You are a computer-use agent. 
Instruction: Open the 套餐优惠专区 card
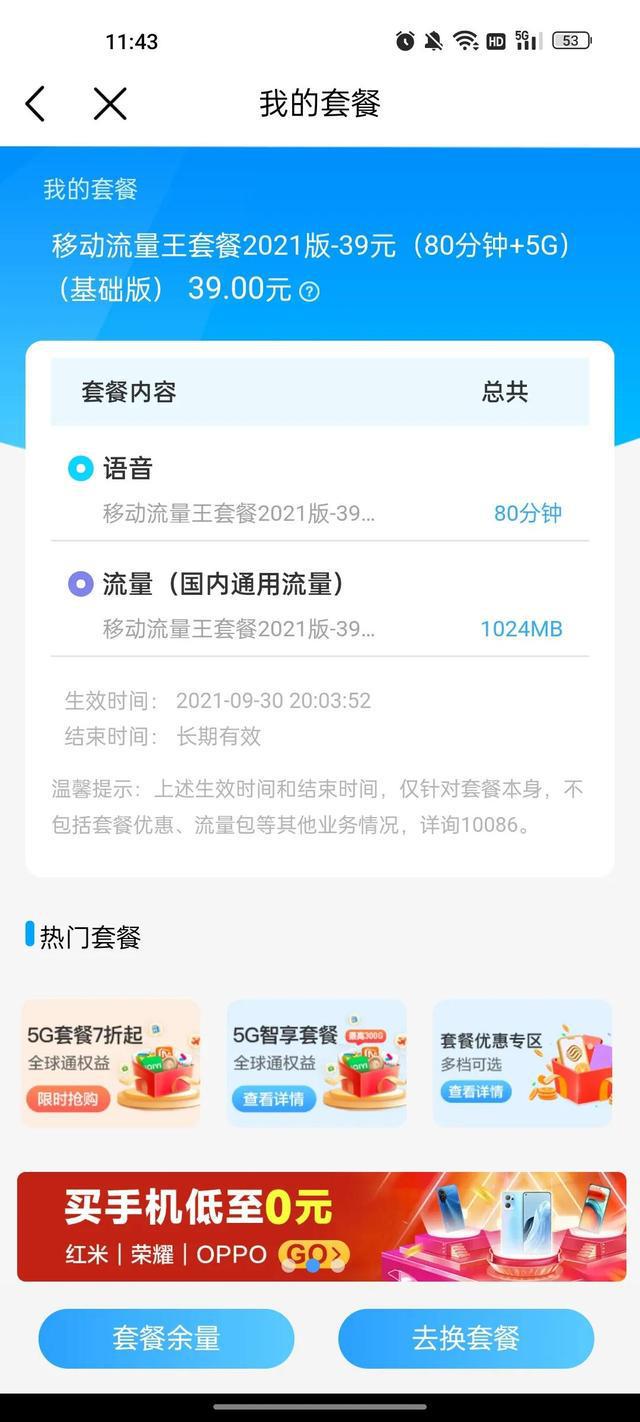[x=522, y=1063]
